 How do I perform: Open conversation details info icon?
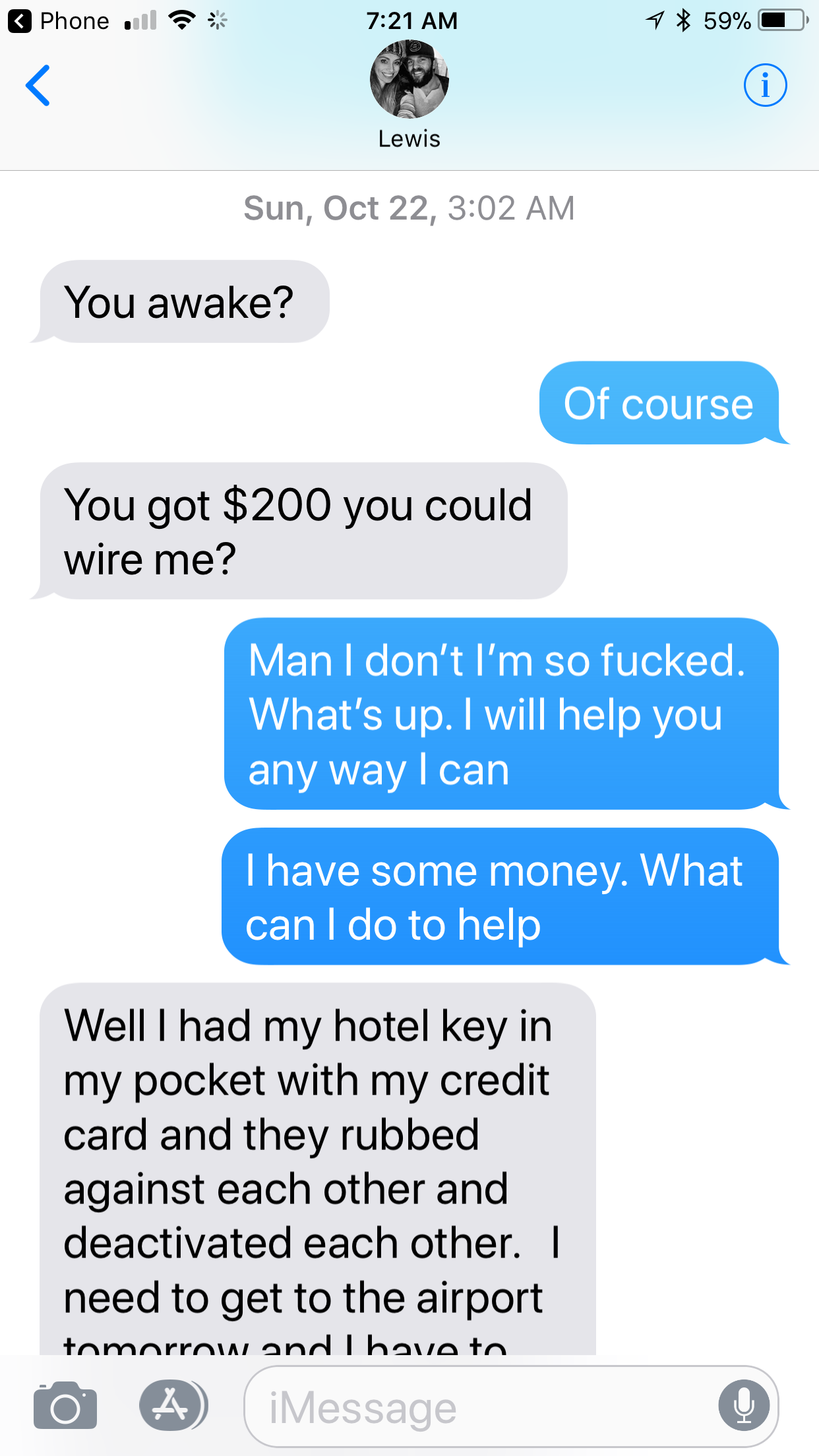click(765, 85)
